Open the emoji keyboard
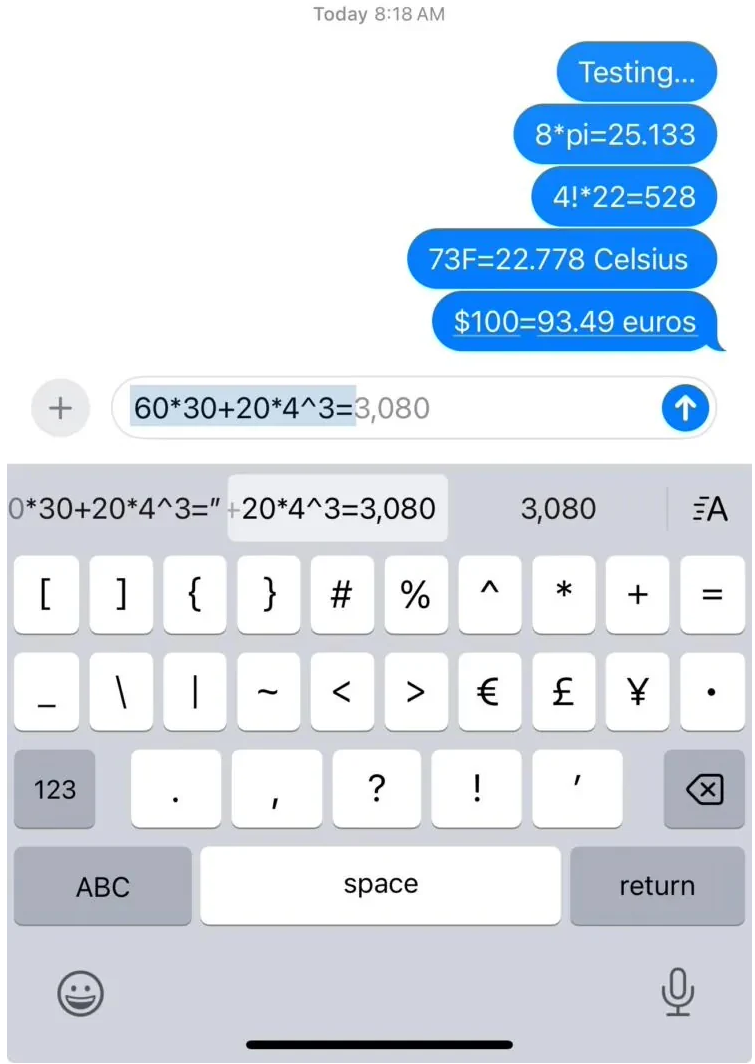755x1064 pixels. [81, 993]
